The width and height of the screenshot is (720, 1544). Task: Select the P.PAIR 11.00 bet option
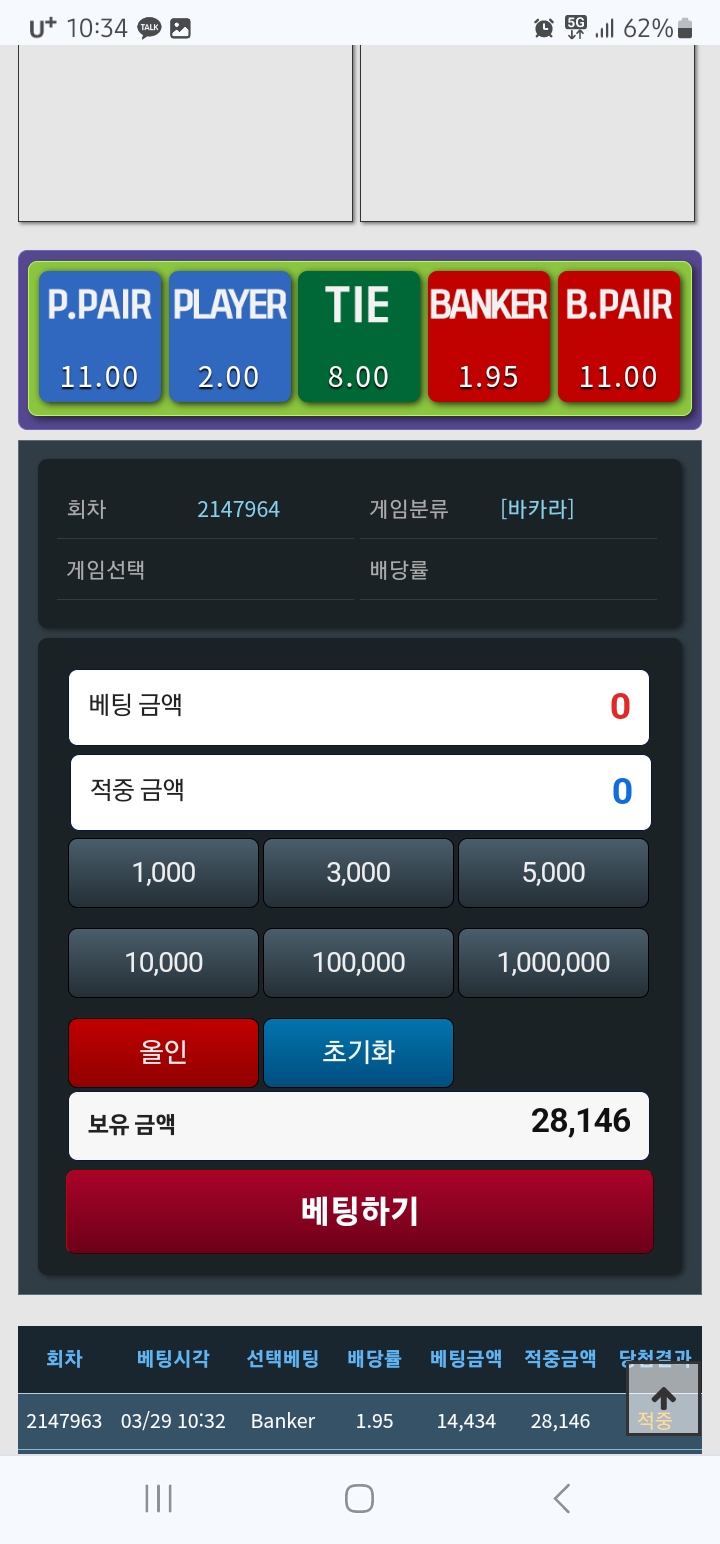tap(100, 337)
